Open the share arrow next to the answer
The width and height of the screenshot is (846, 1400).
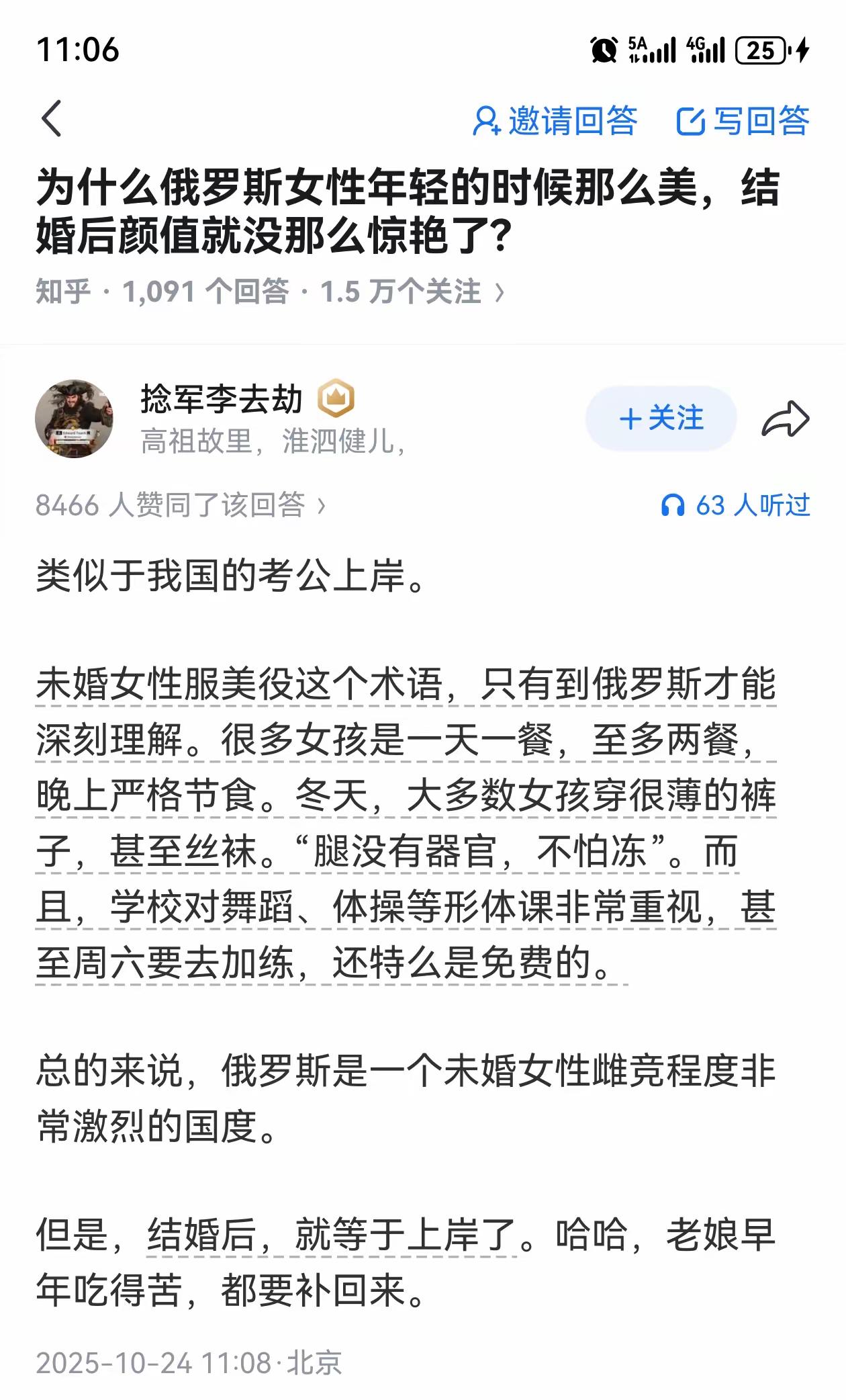tap(786, 417)
